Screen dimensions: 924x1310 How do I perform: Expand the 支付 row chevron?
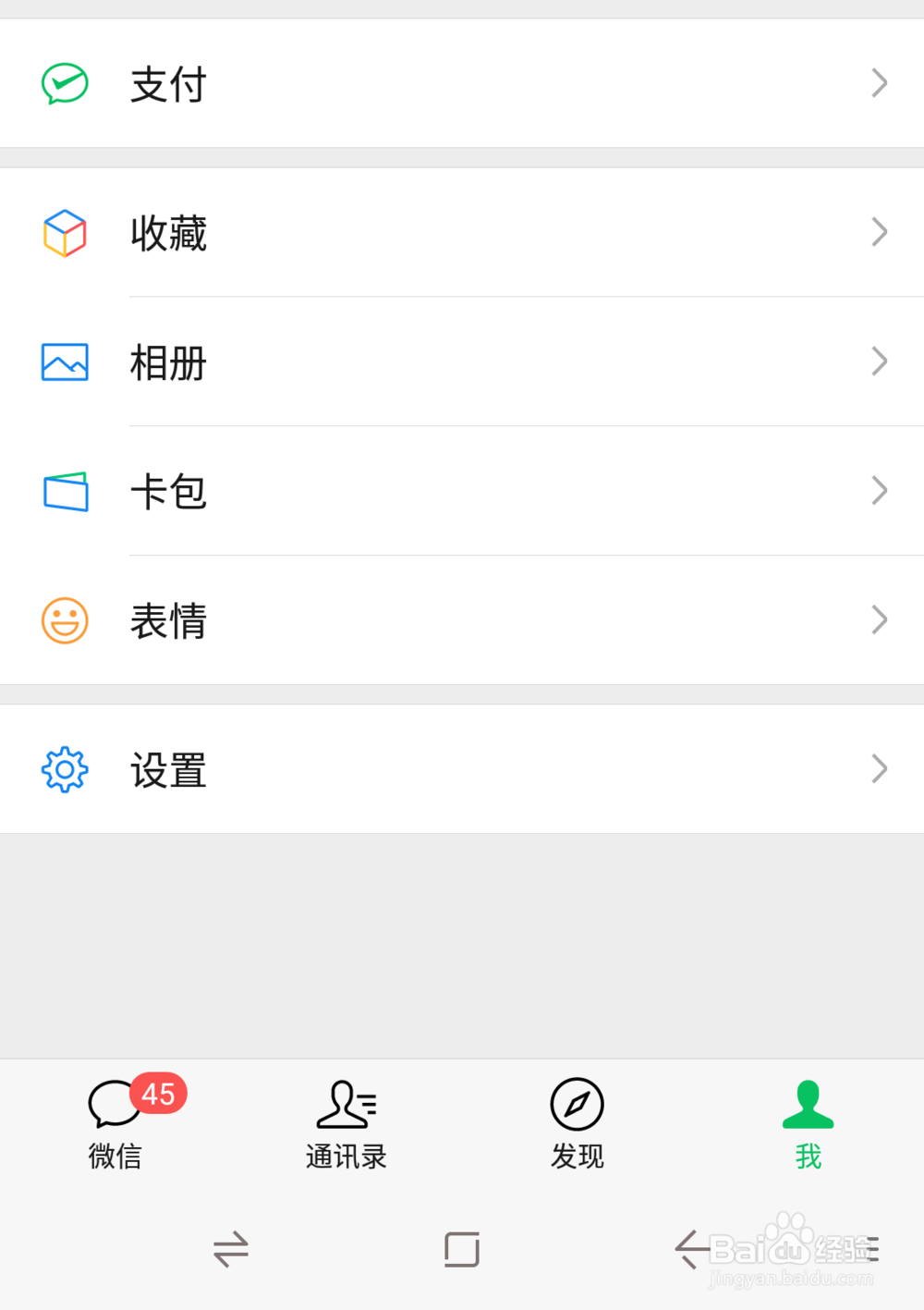[x=879, y=83]
